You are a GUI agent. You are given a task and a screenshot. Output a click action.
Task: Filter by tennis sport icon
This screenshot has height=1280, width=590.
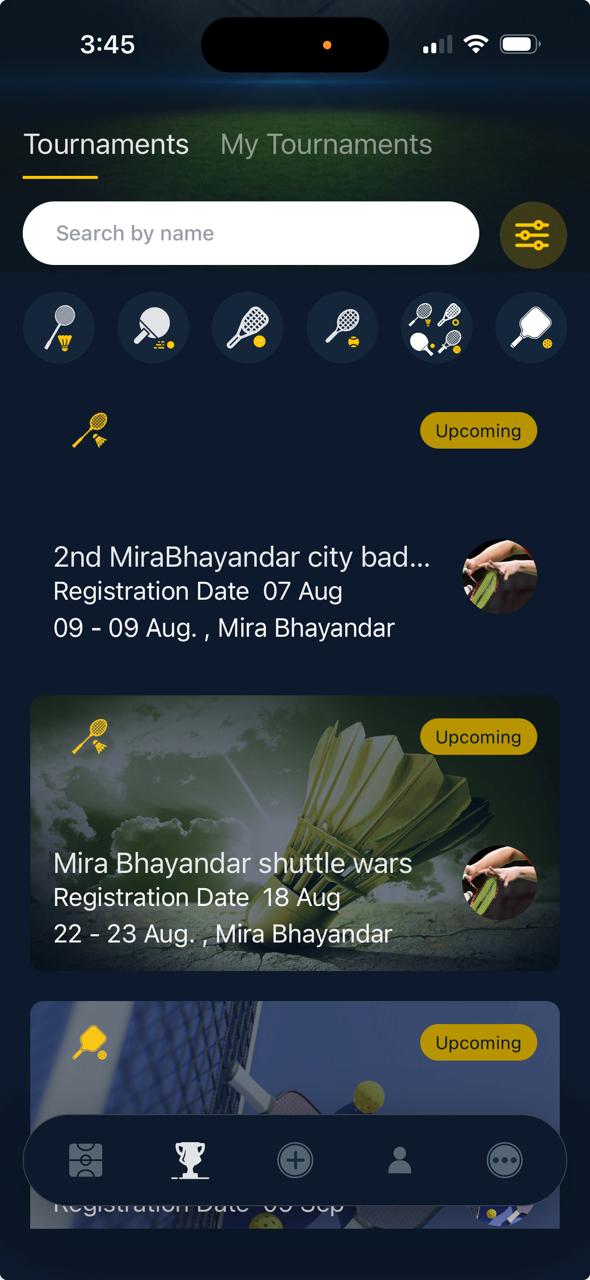(x=342, y=327)
